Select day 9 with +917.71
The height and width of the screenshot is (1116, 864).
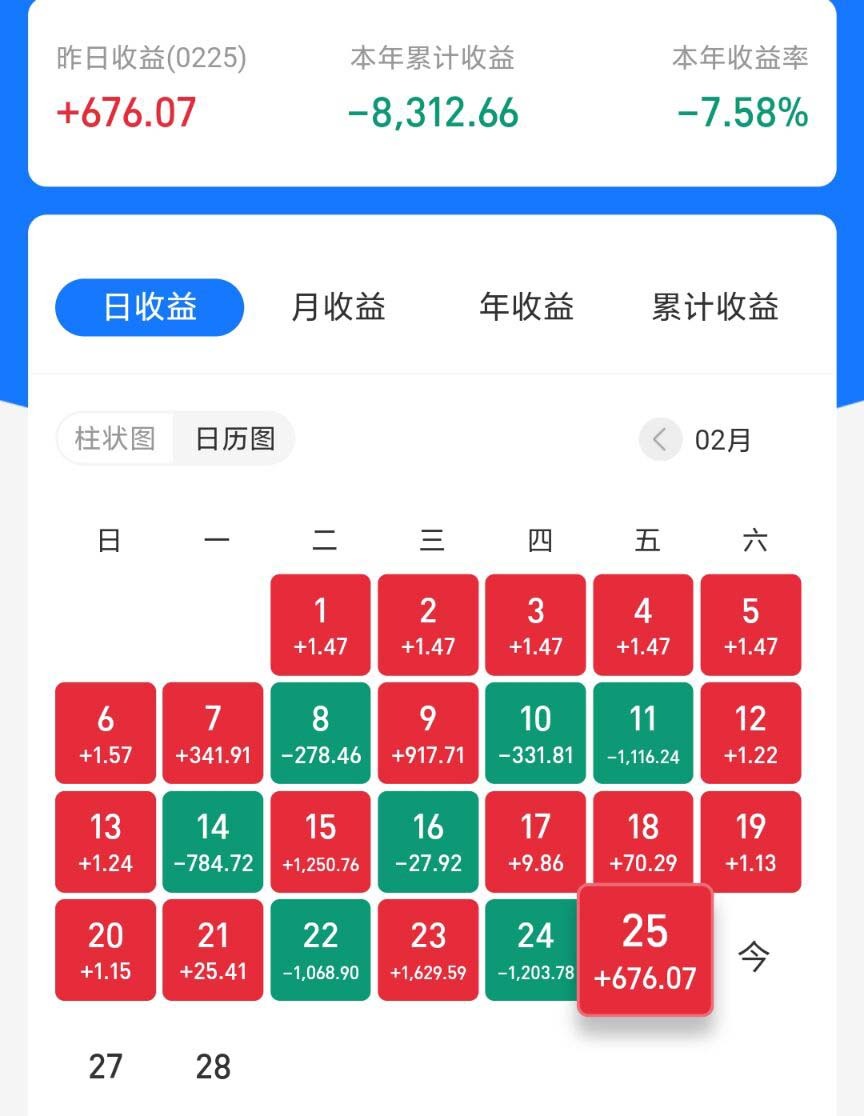click(428, 733)
